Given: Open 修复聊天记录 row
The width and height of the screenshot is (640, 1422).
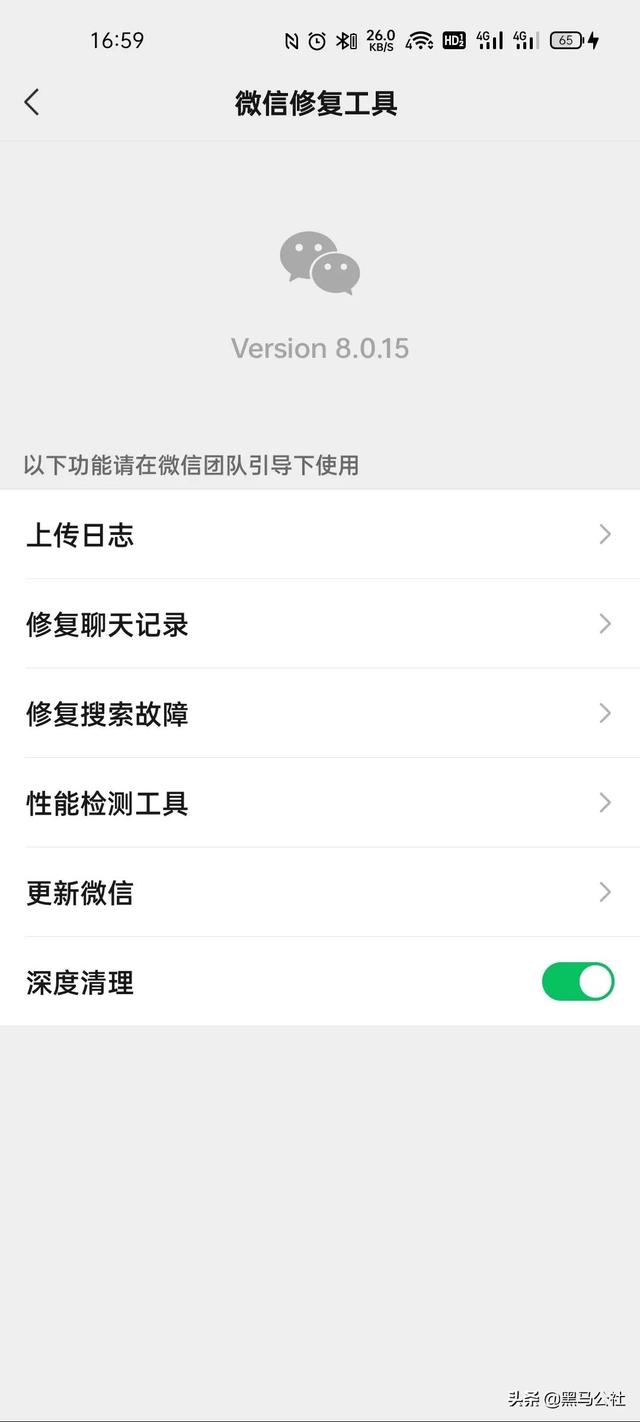Looking at the screenshot, I should [x=320, y=624].
